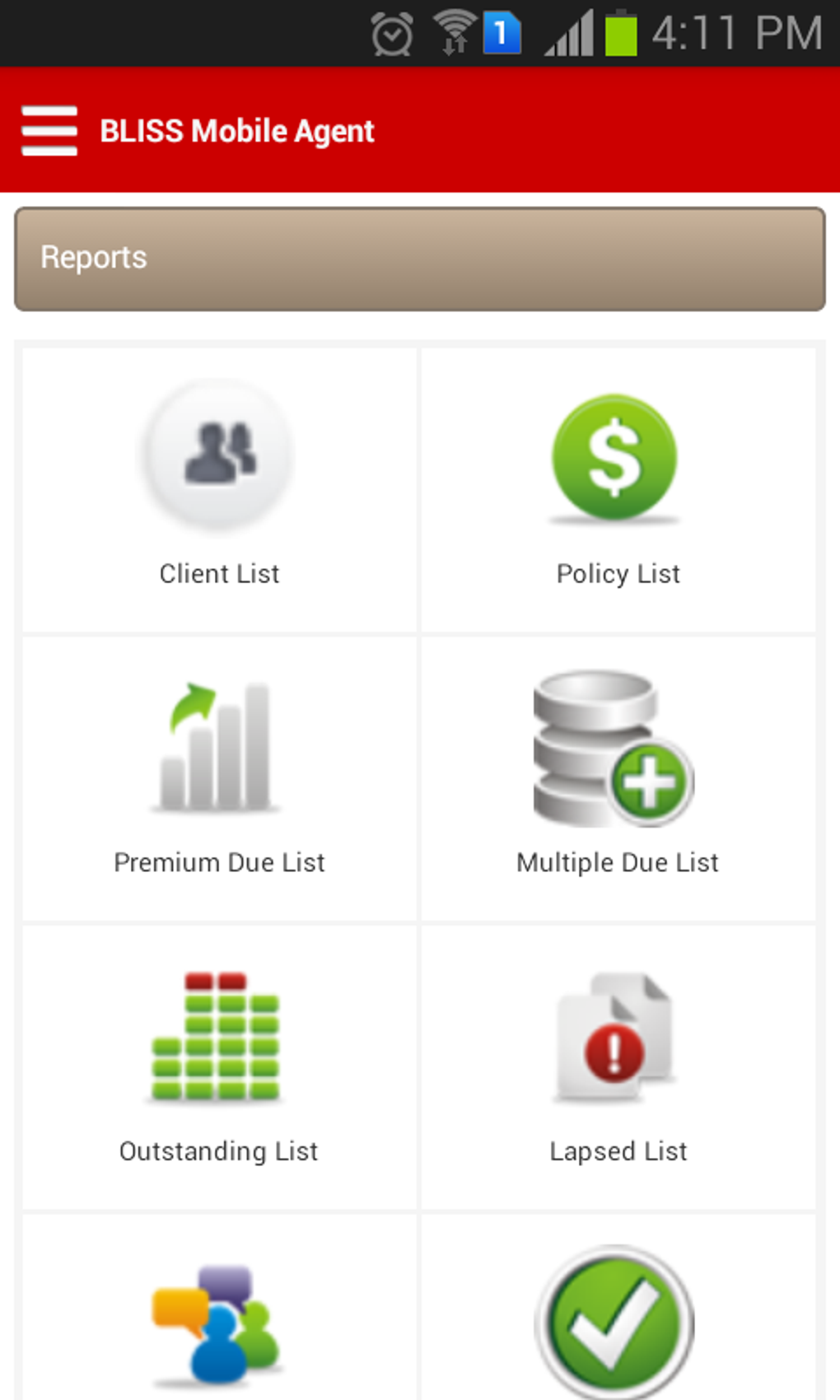Tap the SIM card indicator in status bar
This screenshot has height=1400, width=840.
pos(501,33)
